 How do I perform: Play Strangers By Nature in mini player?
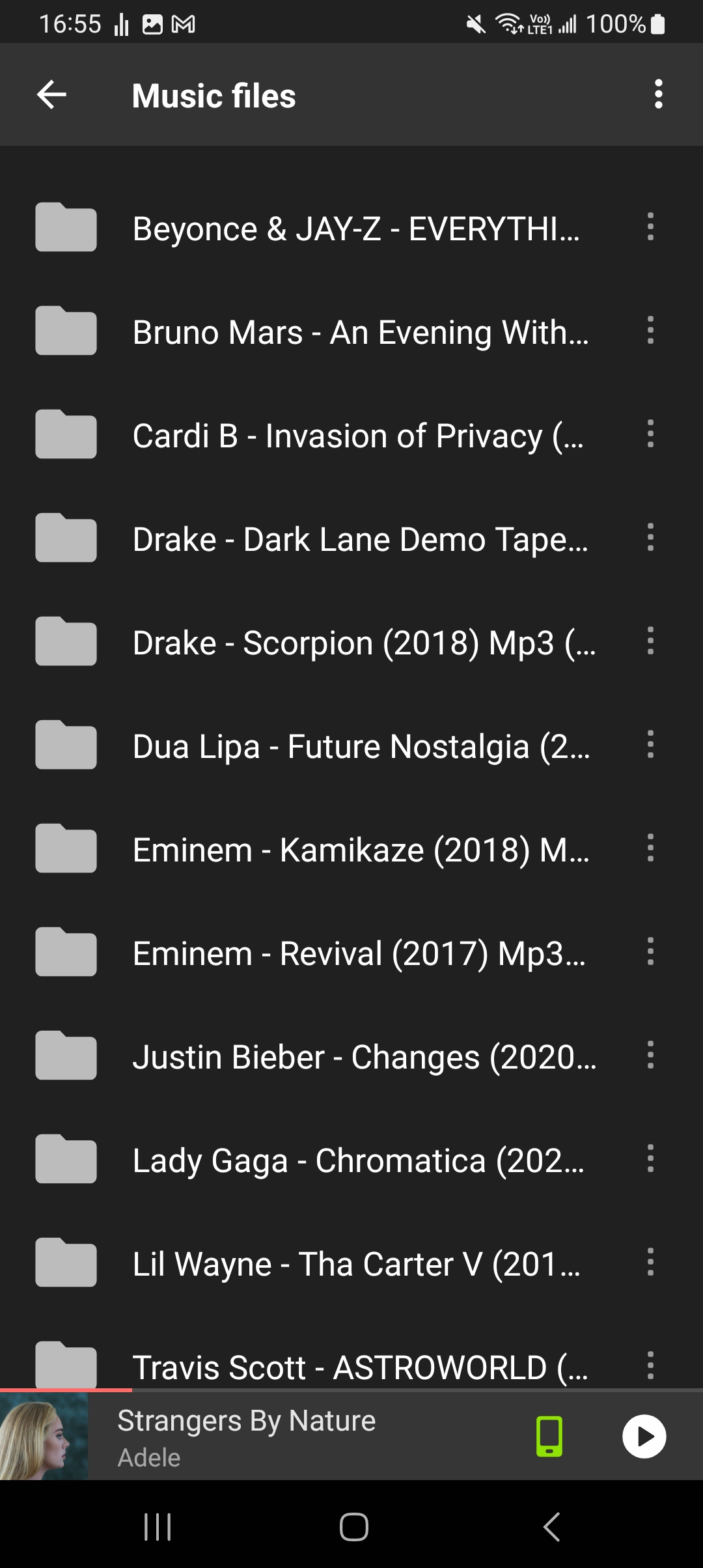point(644,1436)
